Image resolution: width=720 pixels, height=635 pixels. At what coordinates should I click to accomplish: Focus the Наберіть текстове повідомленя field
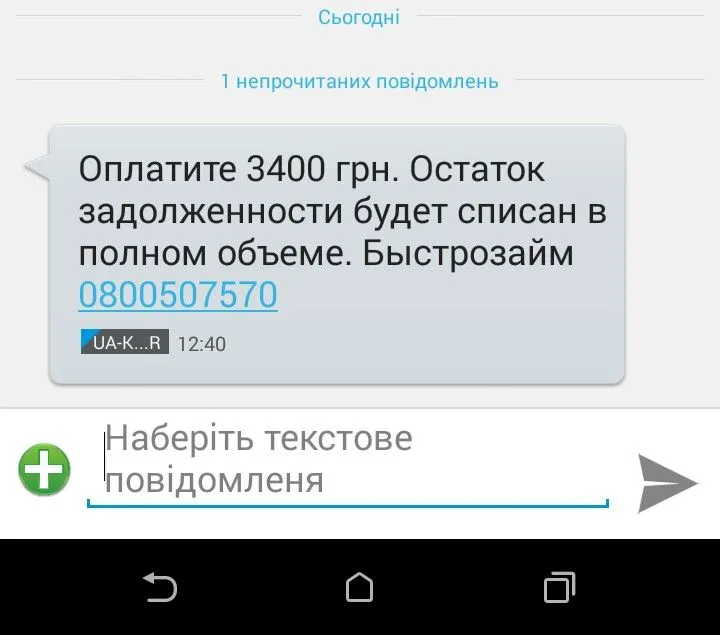346,460
